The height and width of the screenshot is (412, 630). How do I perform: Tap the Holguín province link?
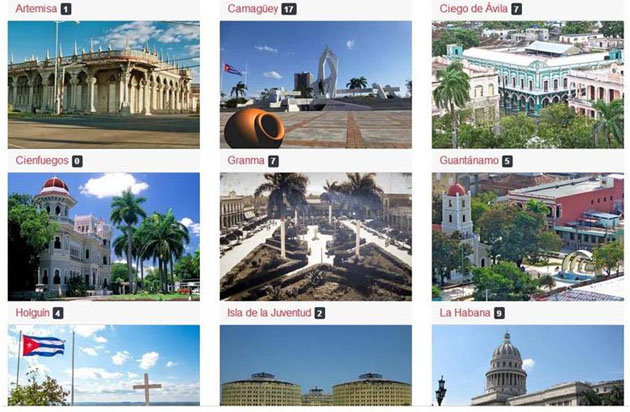(x=32, y=312)
